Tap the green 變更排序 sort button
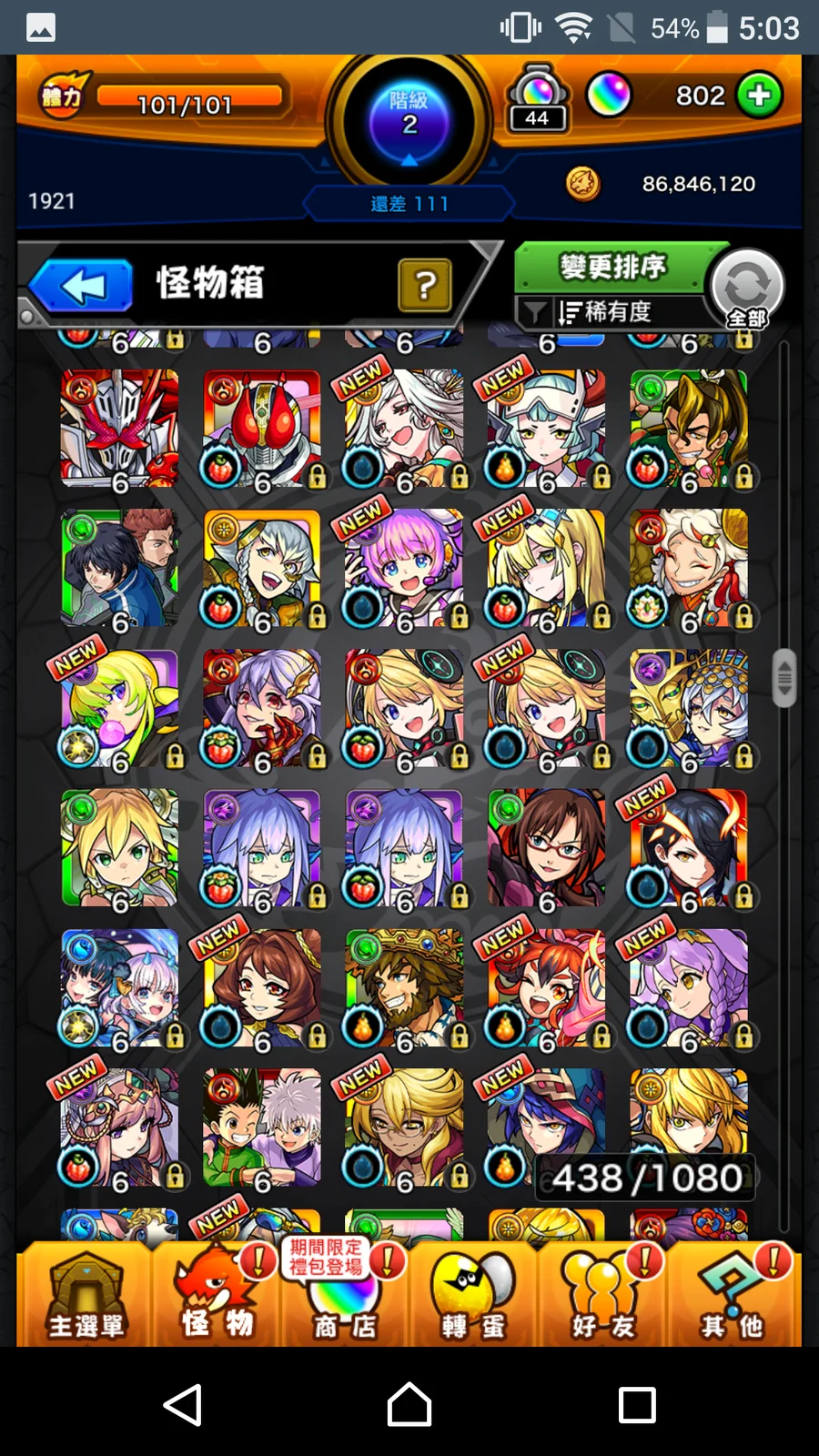The width and height of the screenshot is (819, 1456). pos(613,268)
